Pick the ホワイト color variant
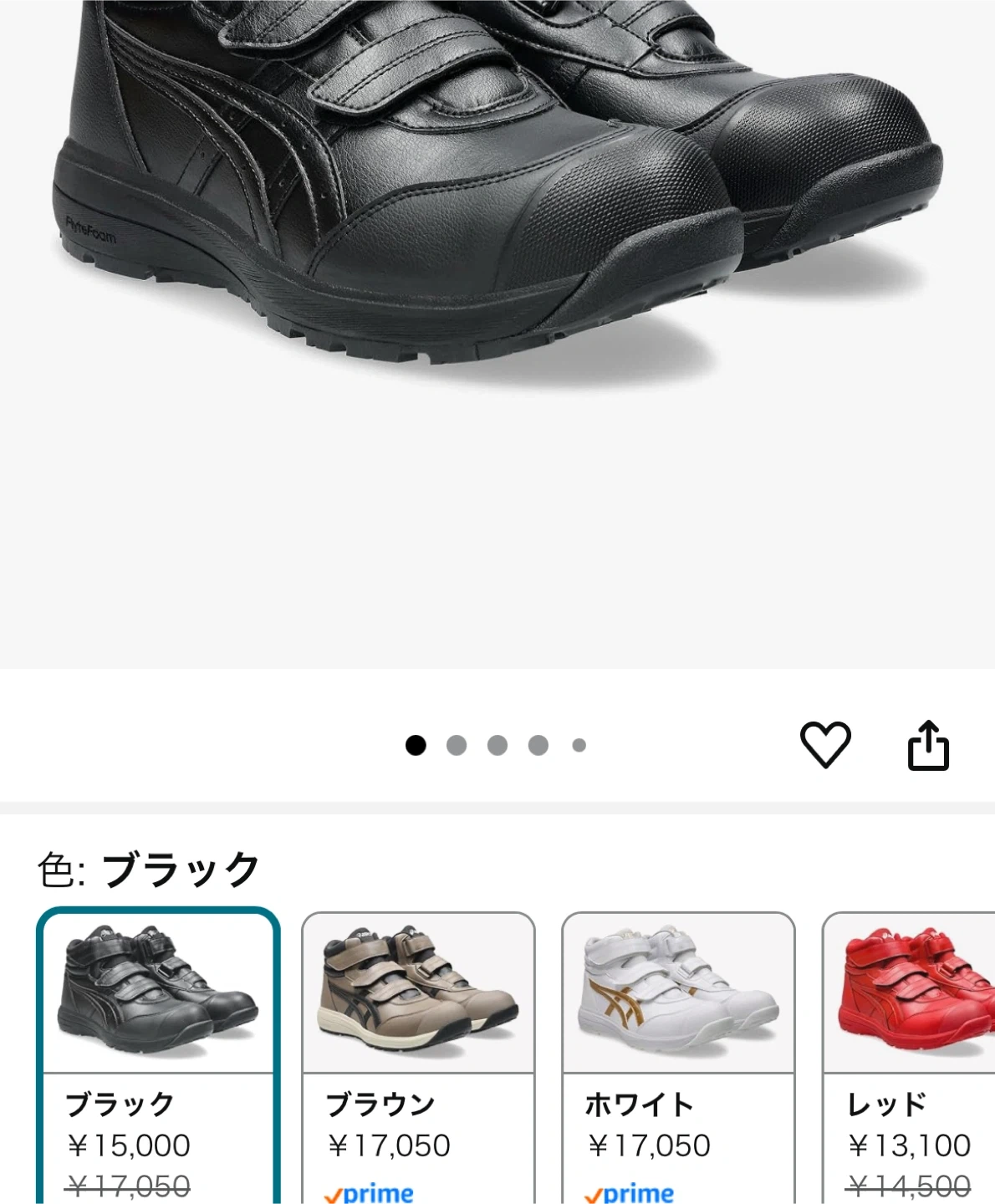 click(x=678, y=1053)
